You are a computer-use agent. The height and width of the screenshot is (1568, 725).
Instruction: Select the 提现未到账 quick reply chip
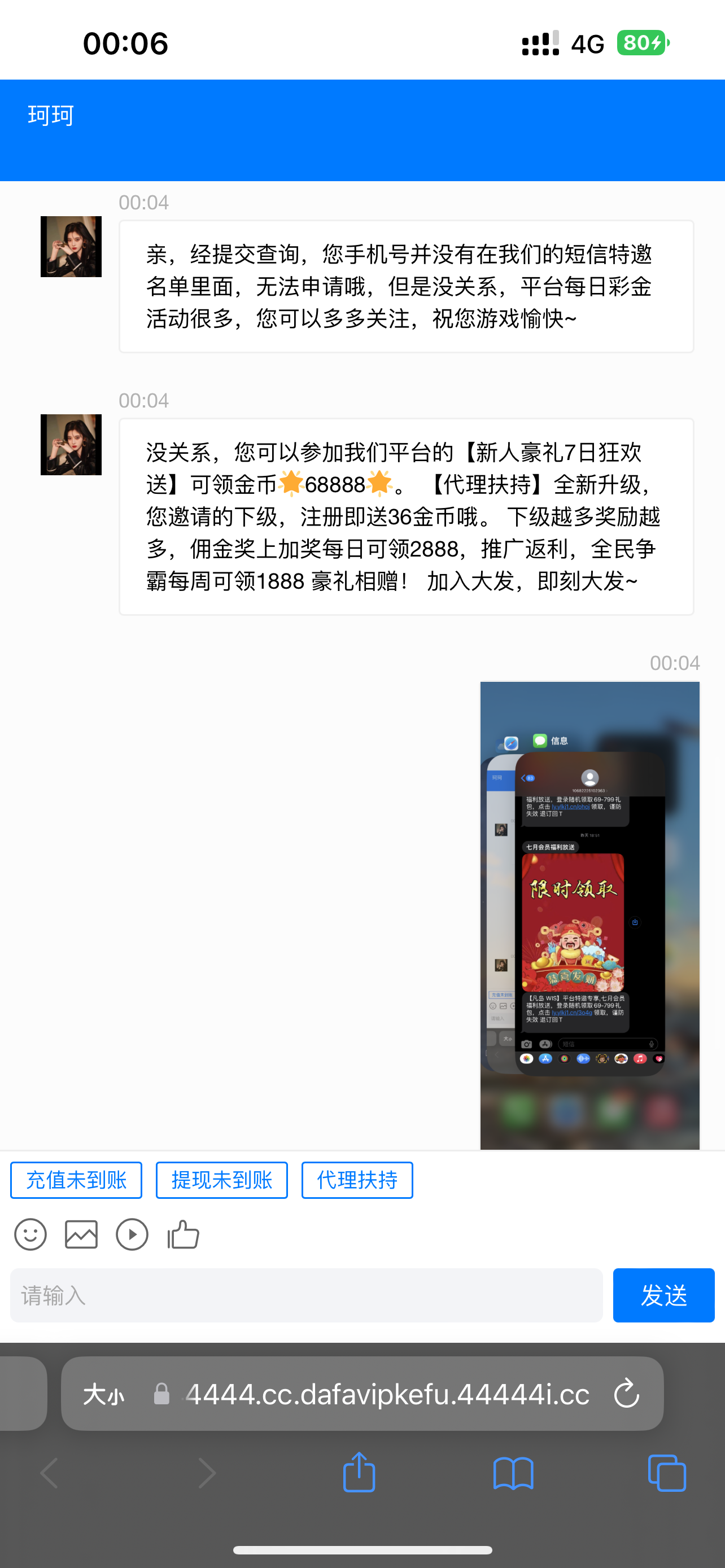pyautogui.click(x=221, y=1180)
